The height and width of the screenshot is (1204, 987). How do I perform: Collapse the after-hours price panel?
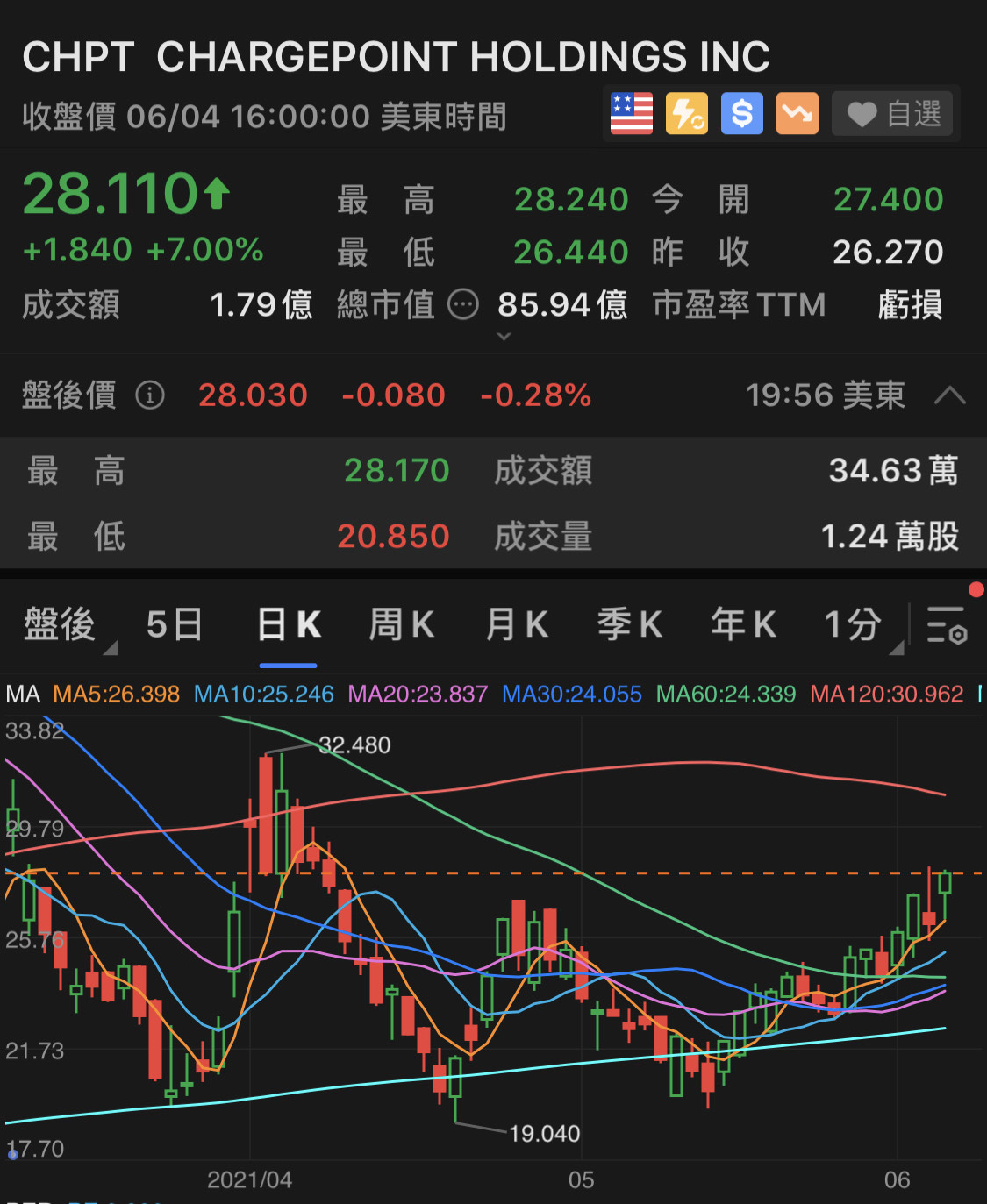tap(949, 395)
